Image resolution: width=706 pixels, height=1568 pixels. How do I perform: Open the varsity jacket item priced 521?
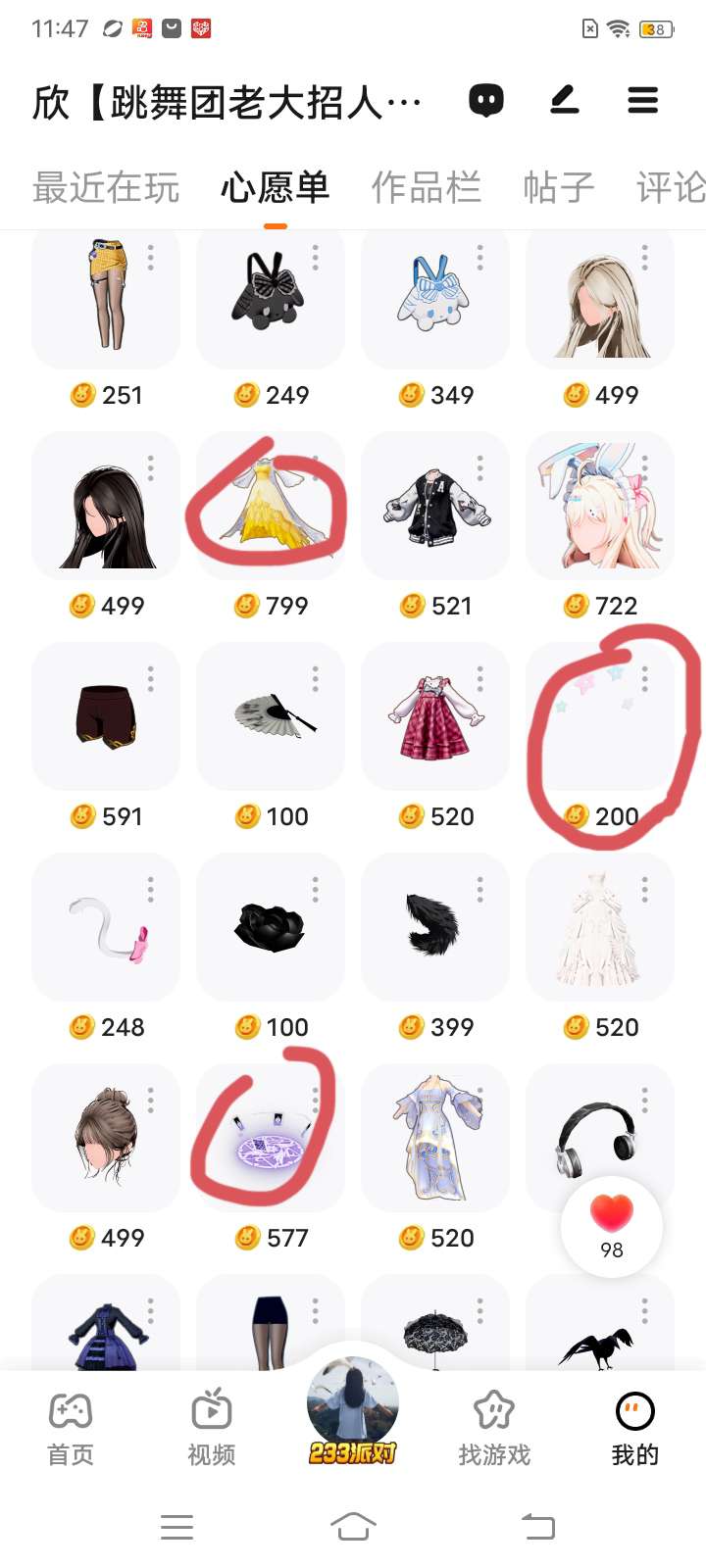[434, 505]
